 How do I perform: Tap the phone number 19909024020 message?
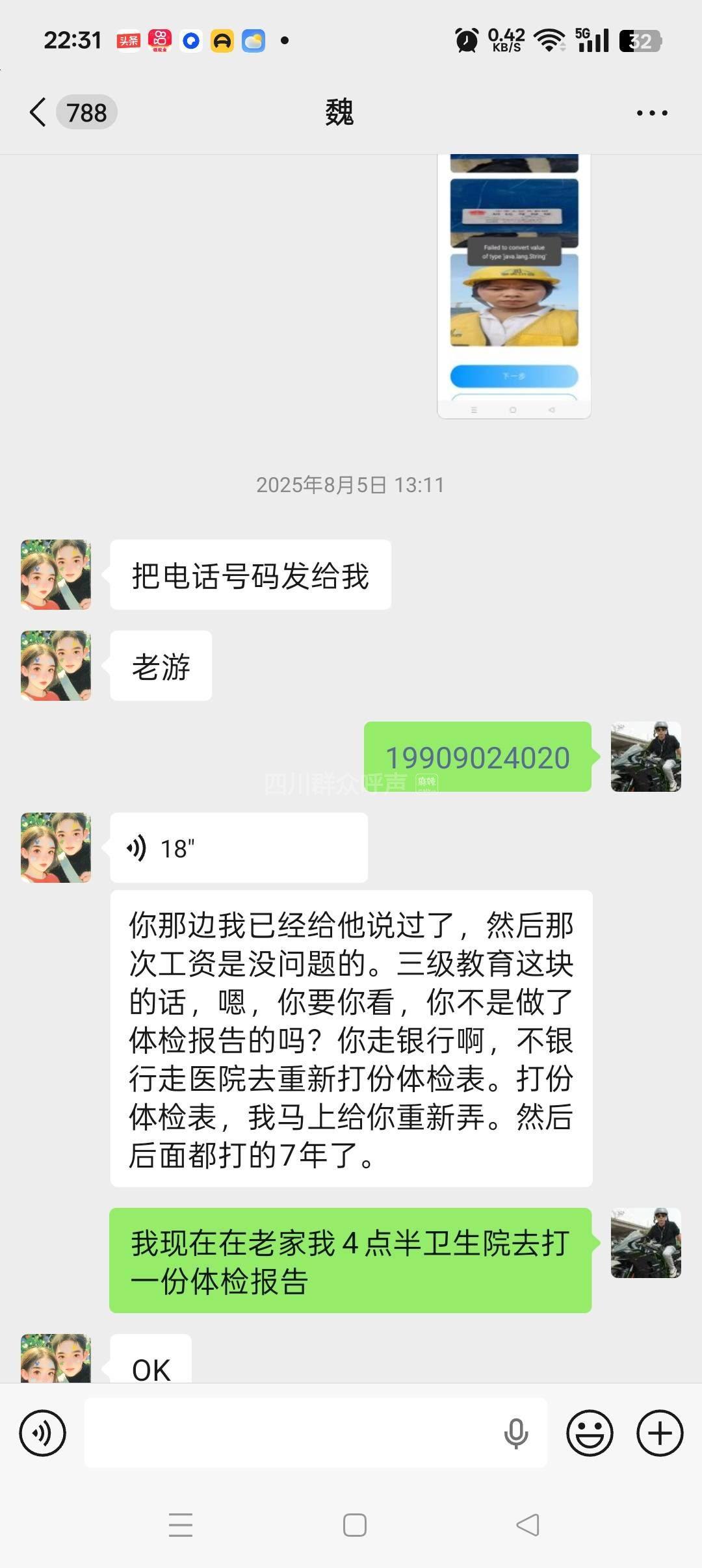(477, 757)
